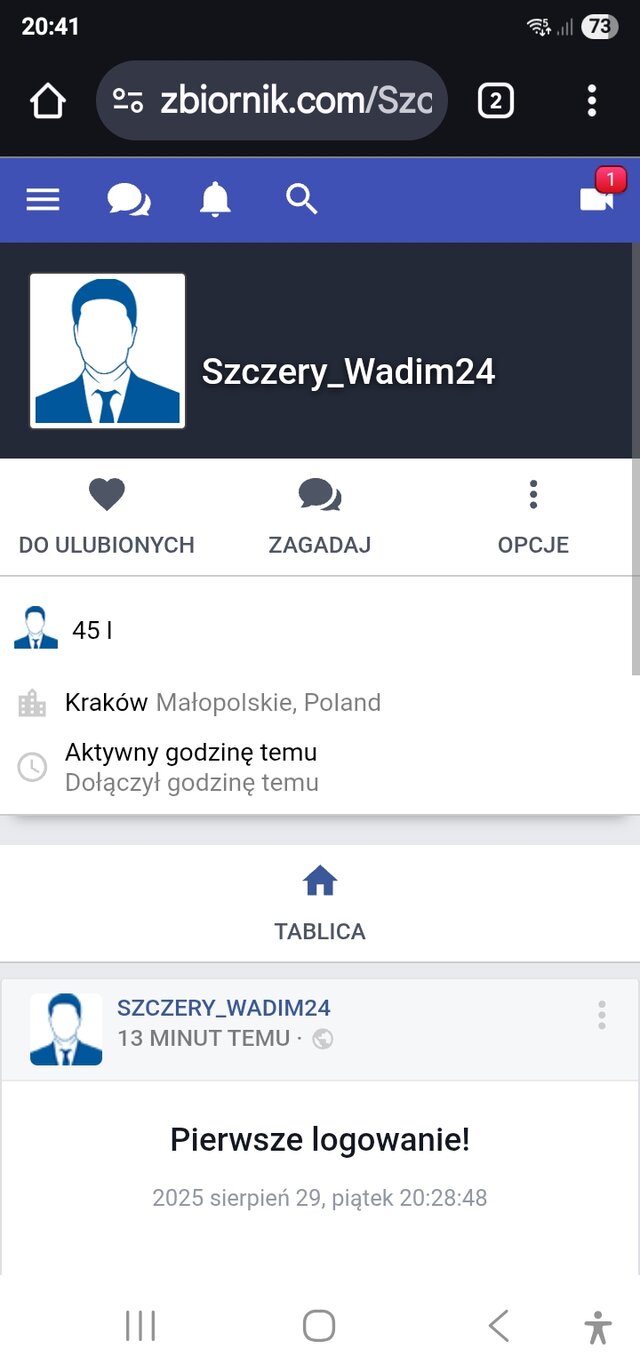
Task: Add Szczery_Wadim24 to favorites (Do ulubionych)
Action: 106,516
